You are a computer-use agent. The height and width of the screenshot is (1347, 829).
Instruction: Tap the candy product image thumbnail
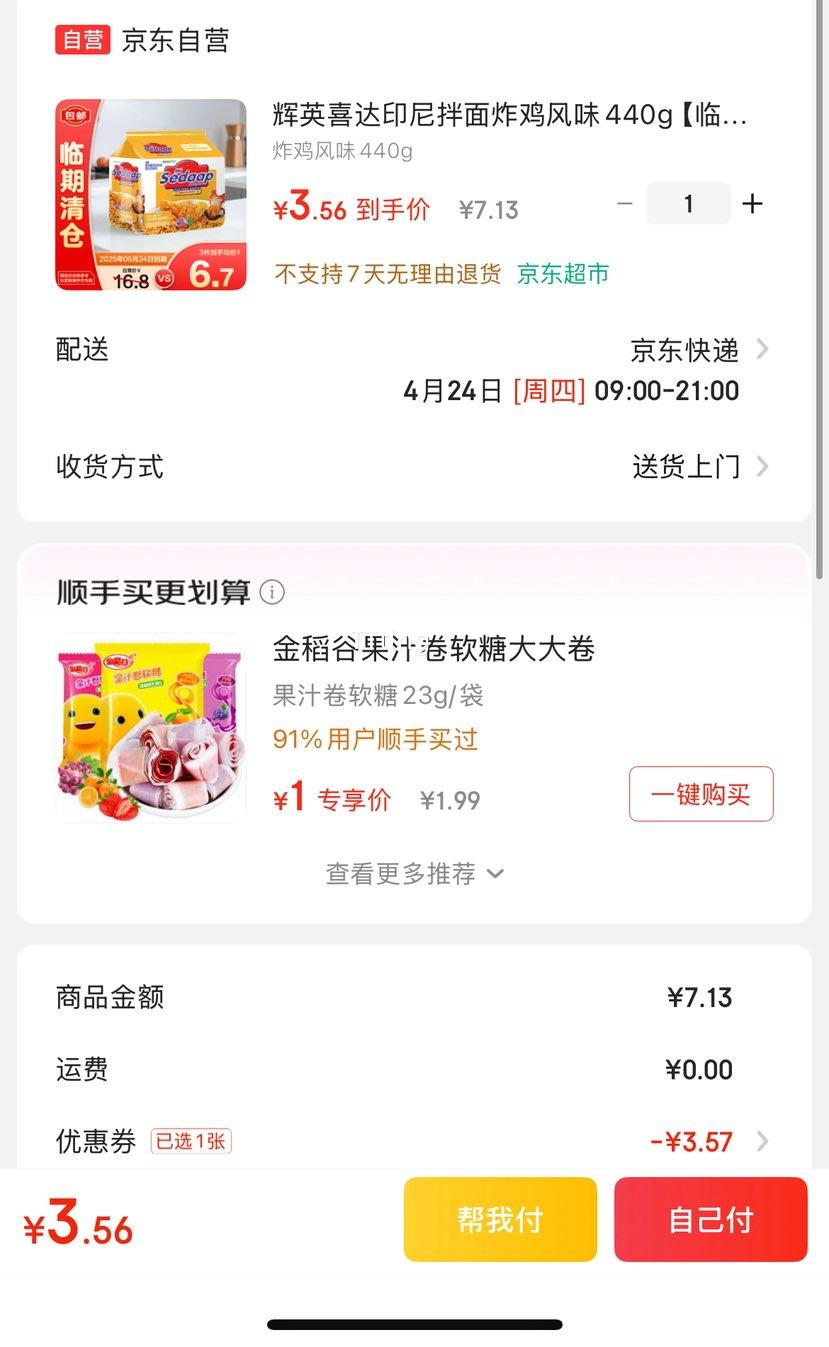coord(150,727)
